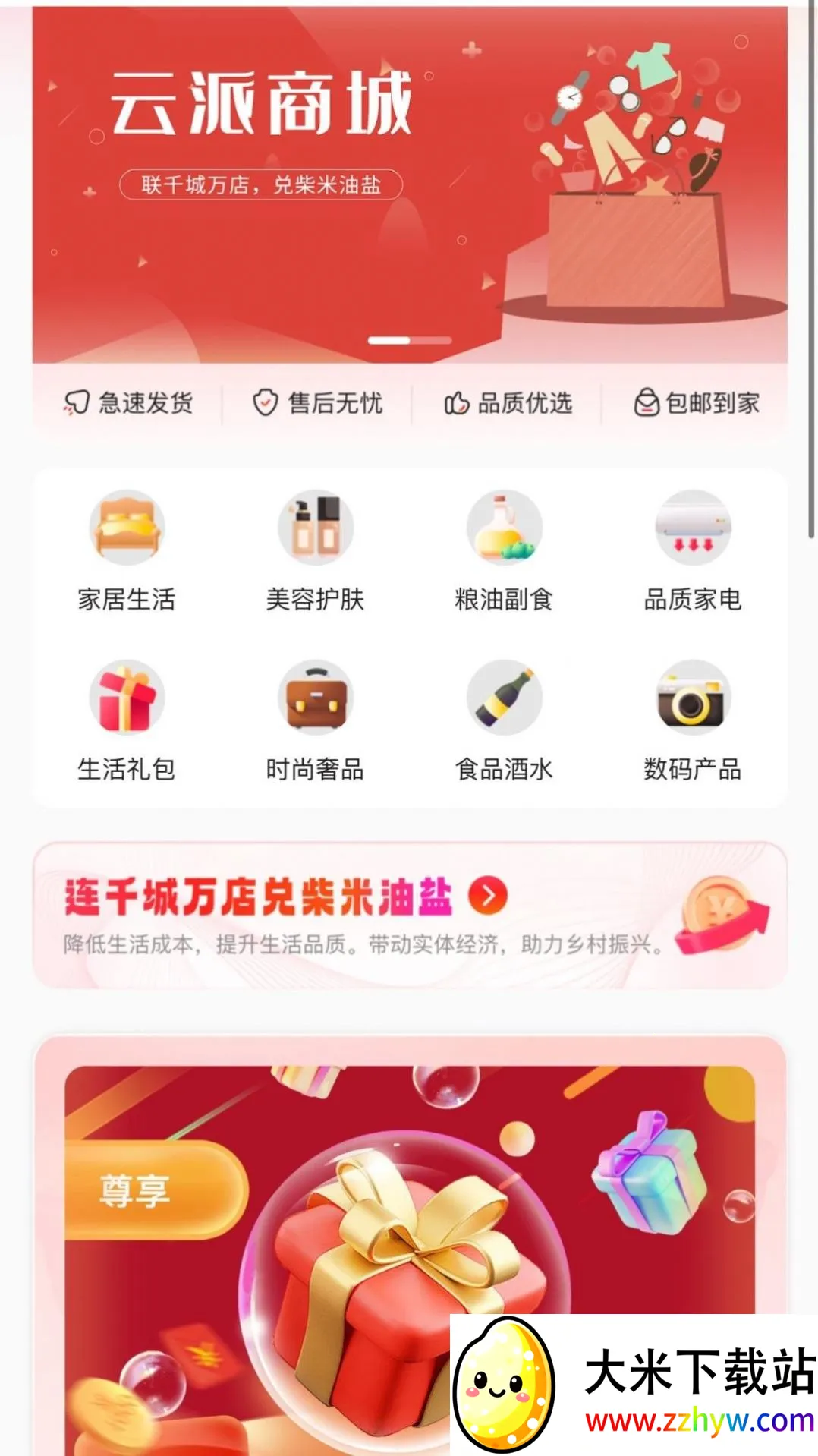This screenshot has width=818, height=1456.
Task: Select the 美容护肤 category icon
Action: pos(316,528)
